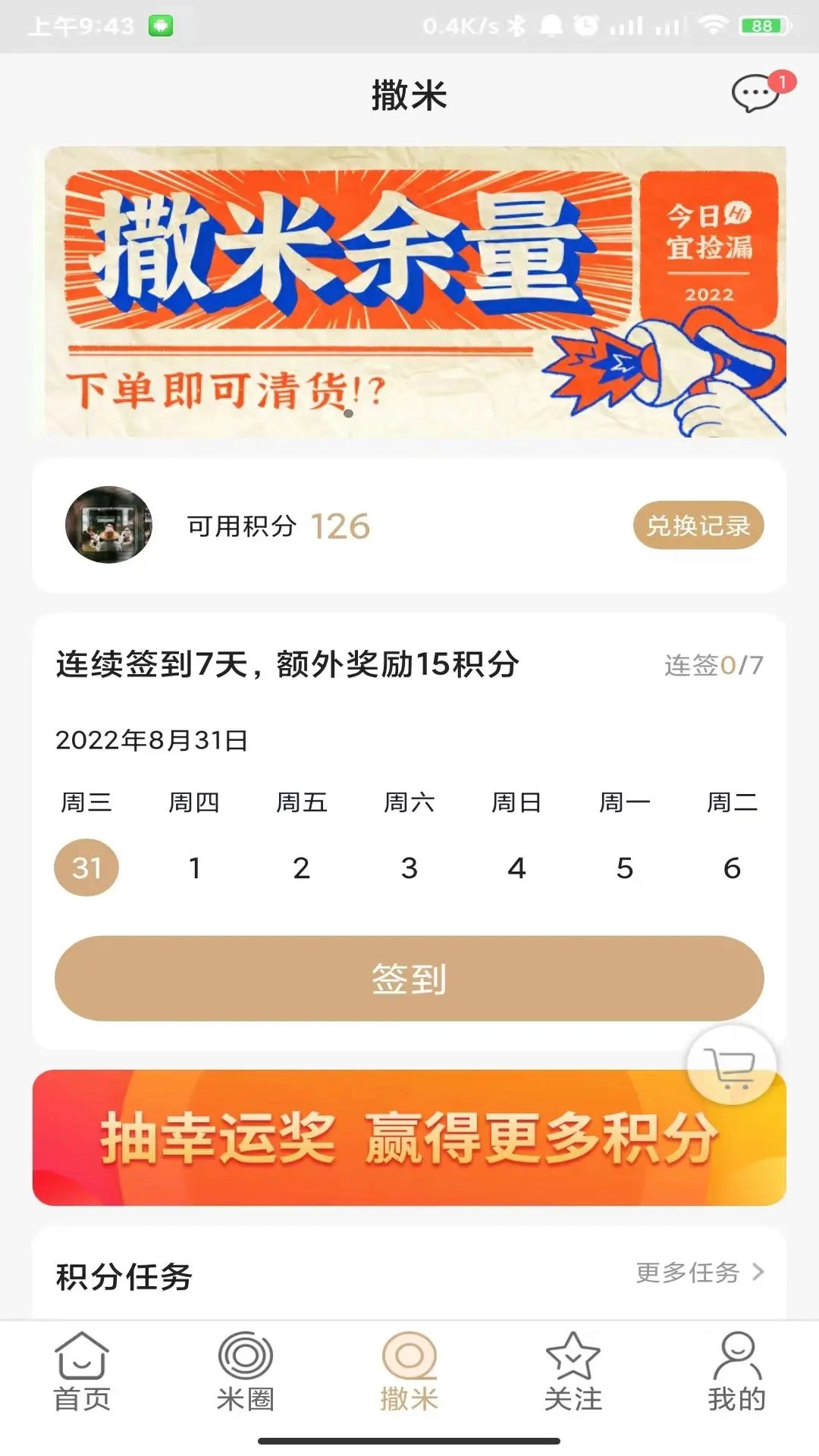The width and height of the screenshot is (819, 1456).
Task: Select the 撒米 title in header
Action: [409, 95]
